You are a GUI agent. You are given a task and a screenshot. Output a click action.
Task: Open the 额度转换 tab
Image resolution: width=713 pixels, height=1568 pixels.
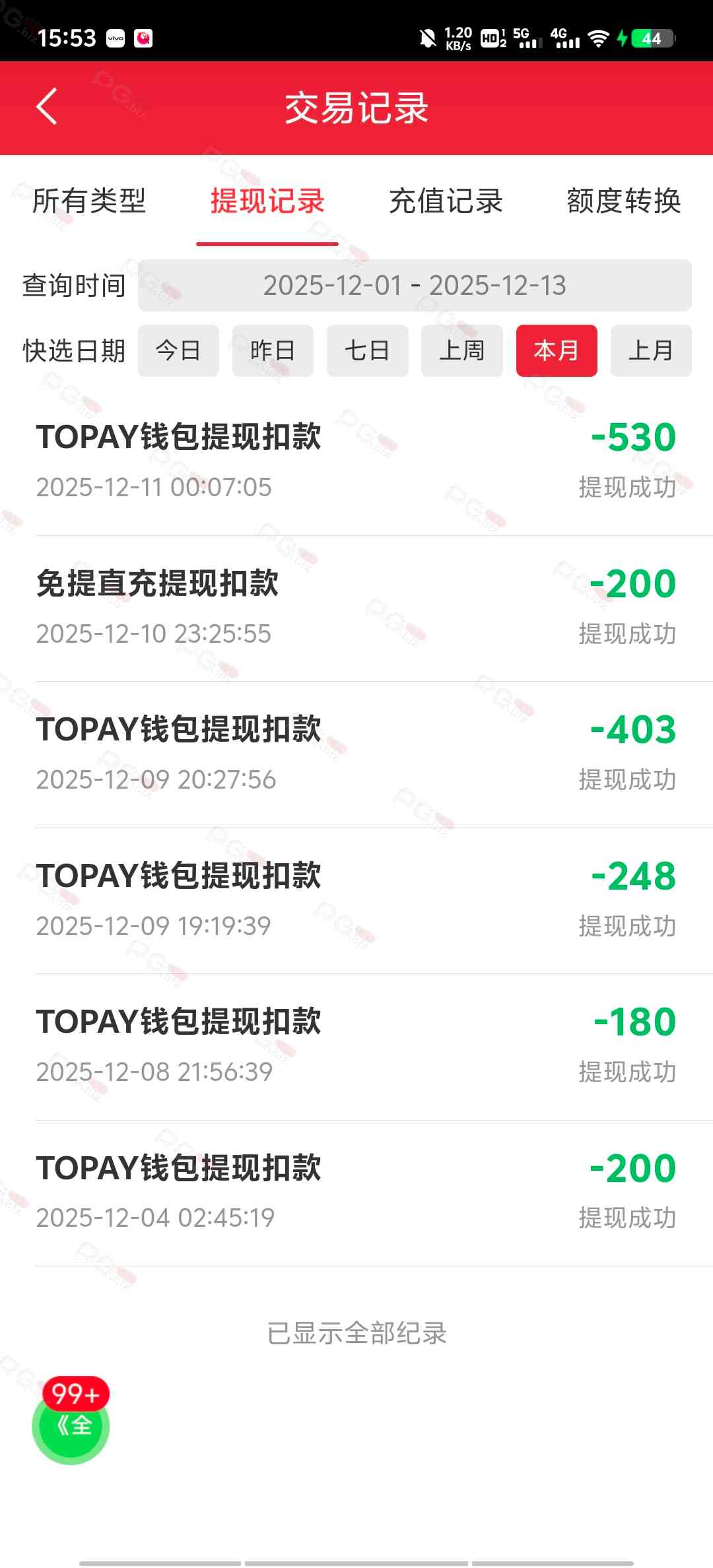623,201
